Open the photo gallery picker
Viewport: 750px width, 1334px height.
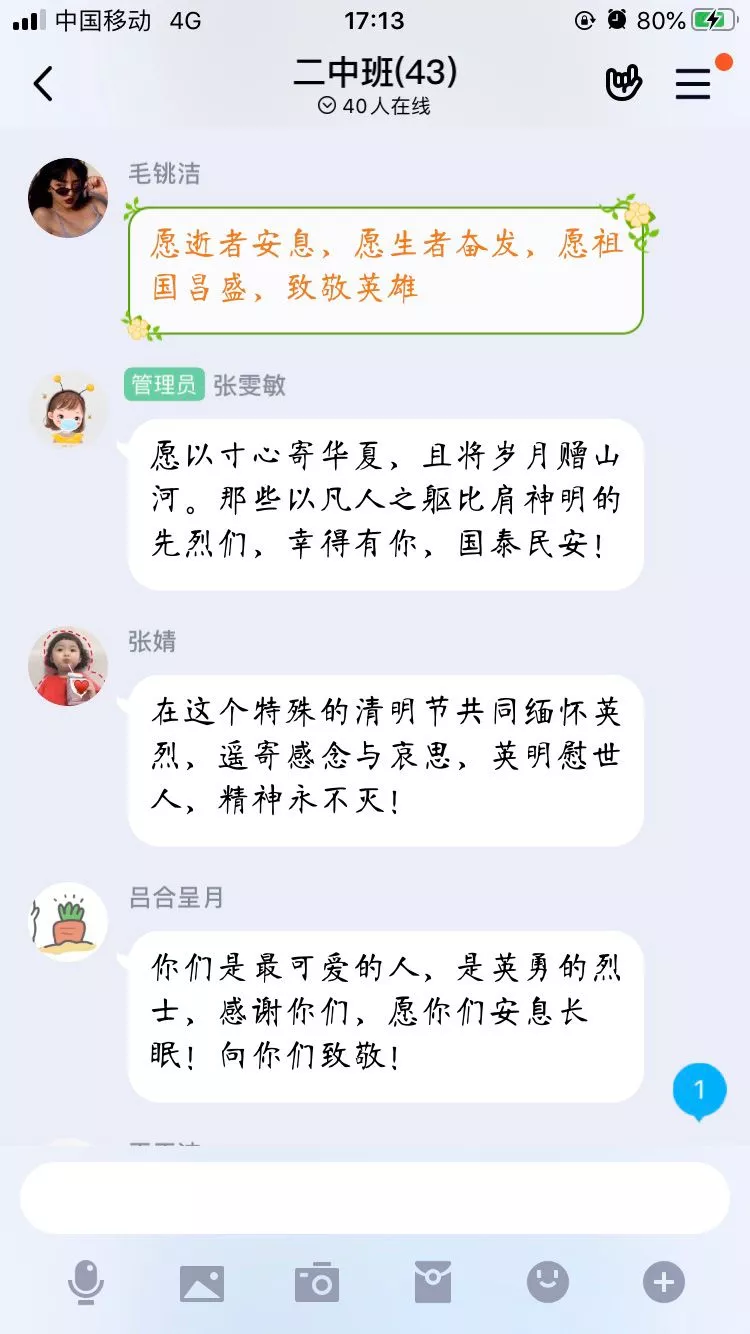[x=202, y=1282]
